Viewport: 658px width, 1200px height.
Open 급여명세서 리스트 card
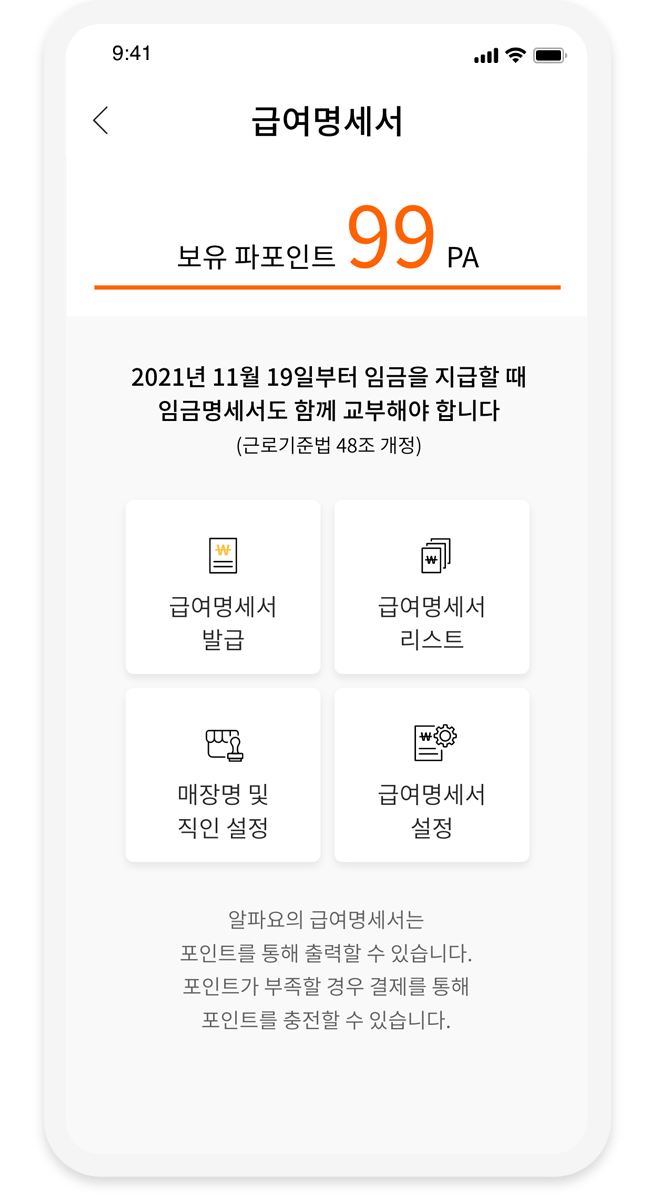point(431,587)
